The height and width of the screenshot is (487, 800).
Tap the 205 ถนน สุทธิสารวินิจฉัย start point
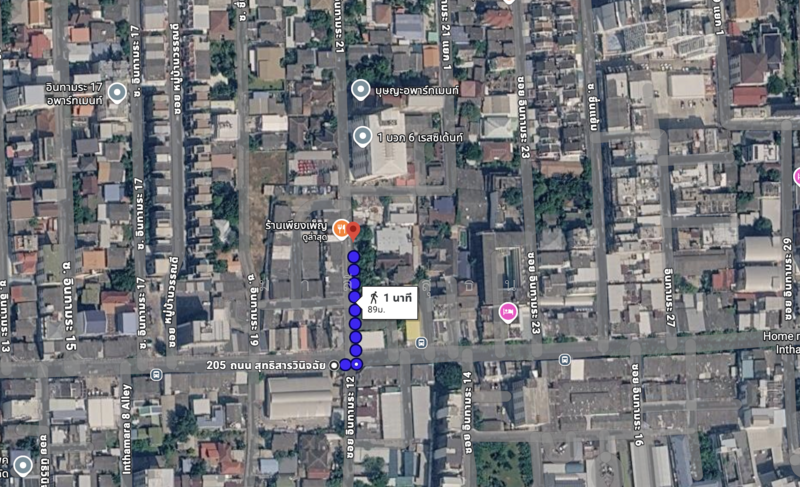[335, 365]
